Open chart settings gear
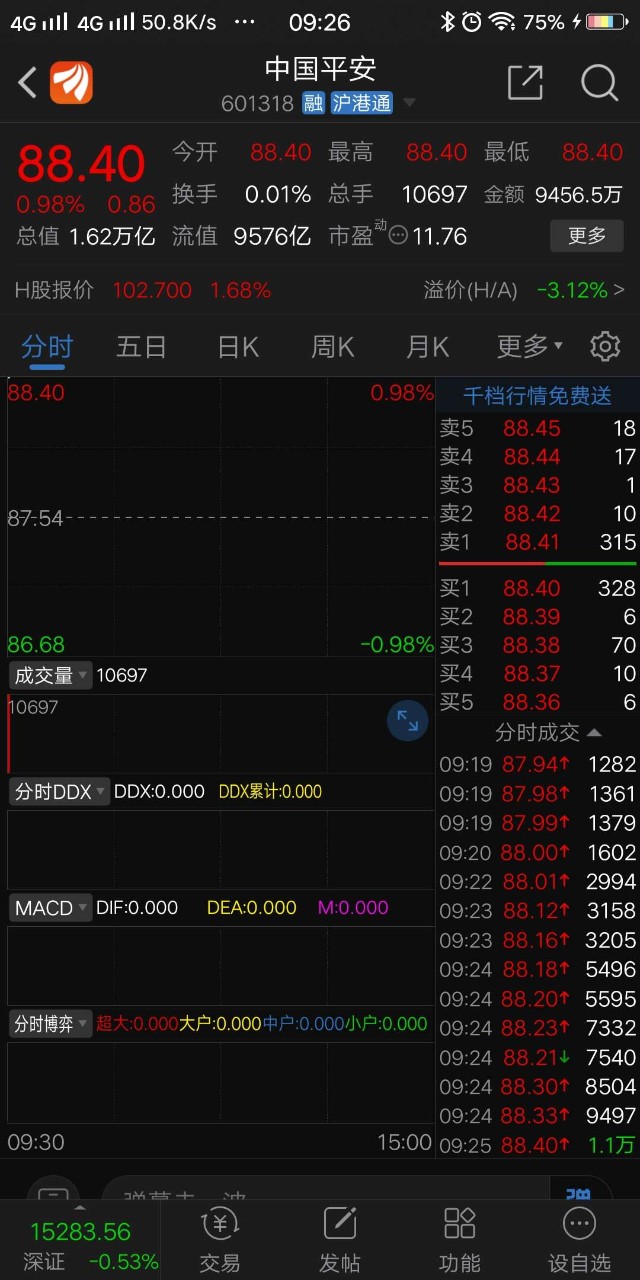This screenshot has height=1280, width=640. coord(605,347)
